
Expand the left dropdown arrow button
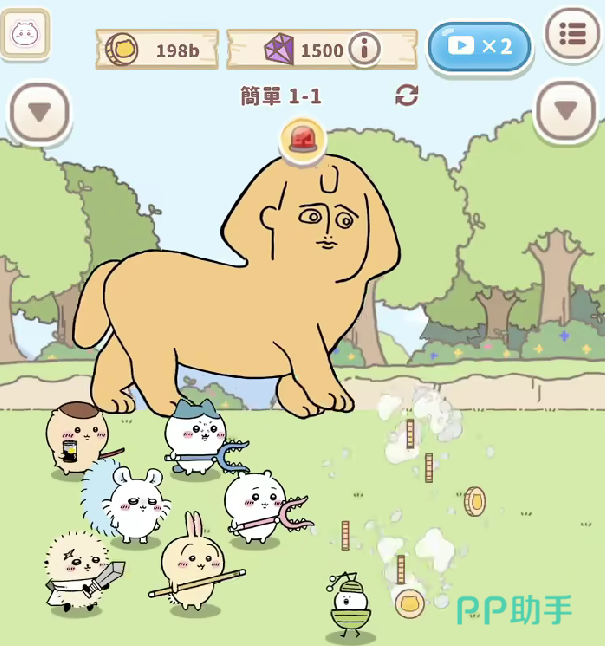[x=40, y=110]
